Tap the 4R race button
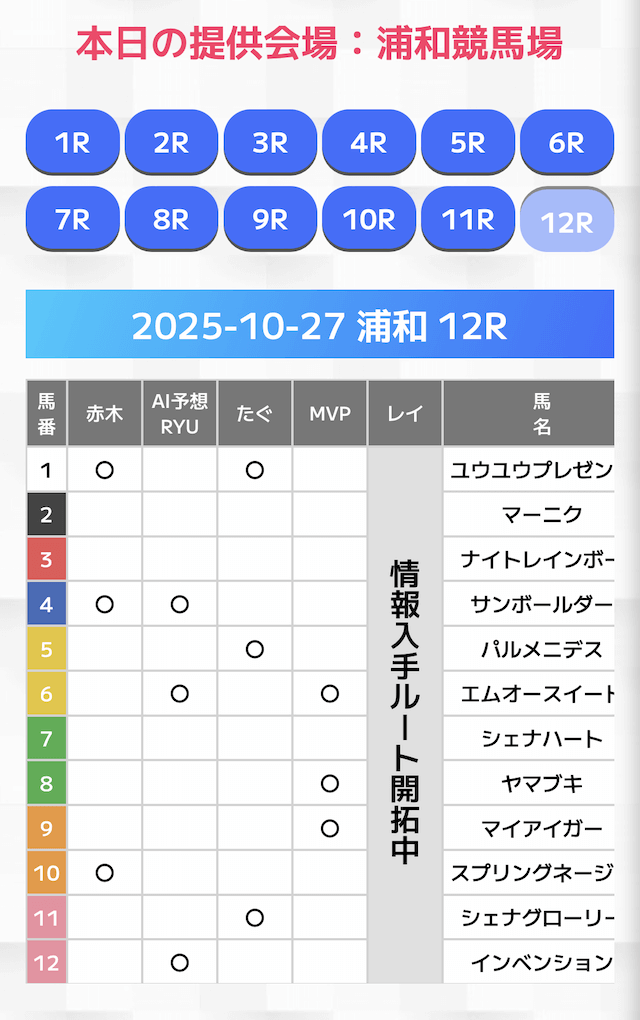The image size is (640, 1020). pos(369,143)
